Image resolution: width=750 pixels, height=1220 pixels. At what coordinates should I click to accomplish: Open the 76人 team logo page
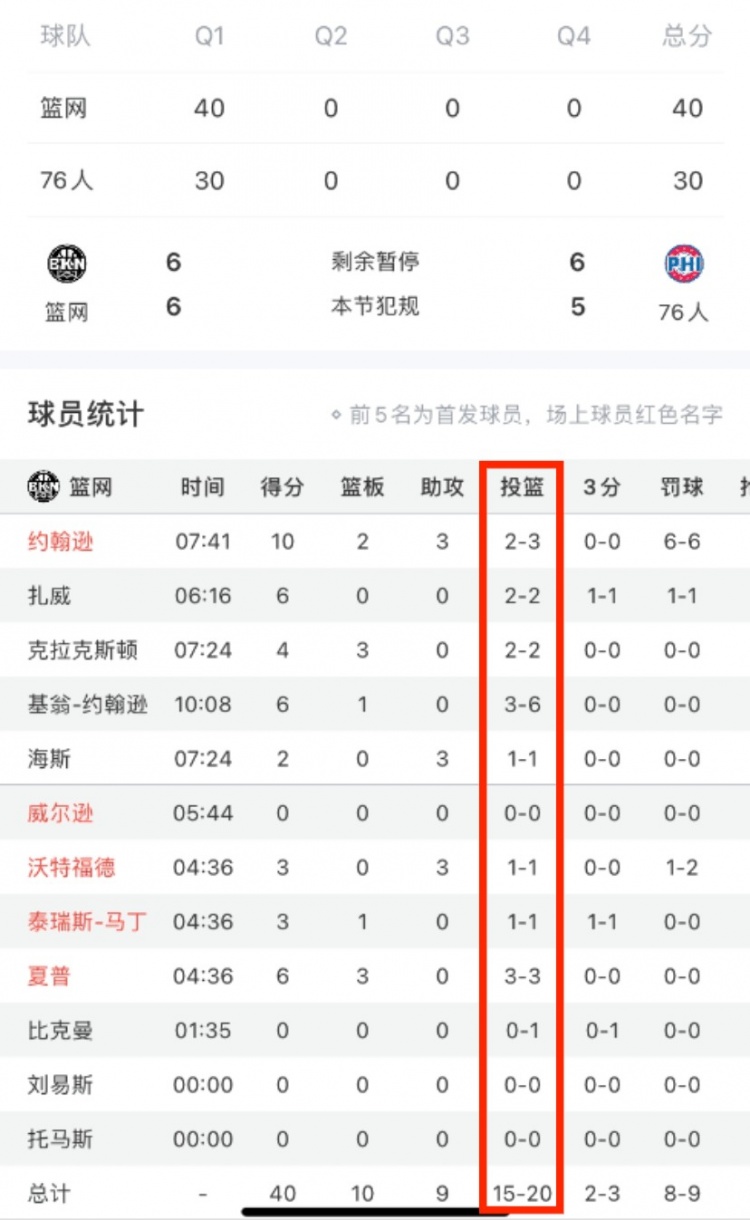pyautogui.click(x=684, y=265)
